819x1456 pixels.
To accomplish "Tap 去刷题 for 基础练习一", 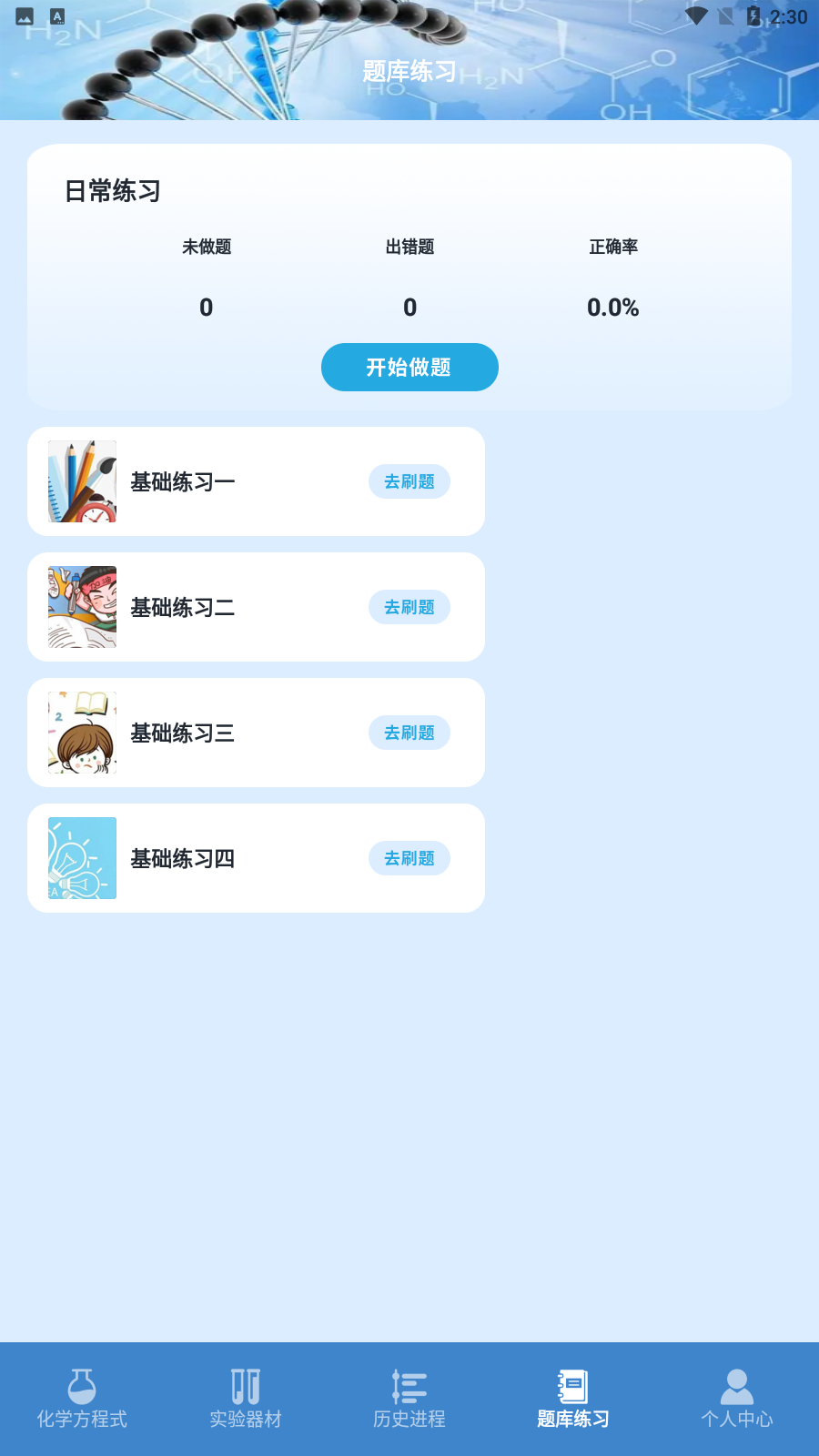I will coord(409,481).
